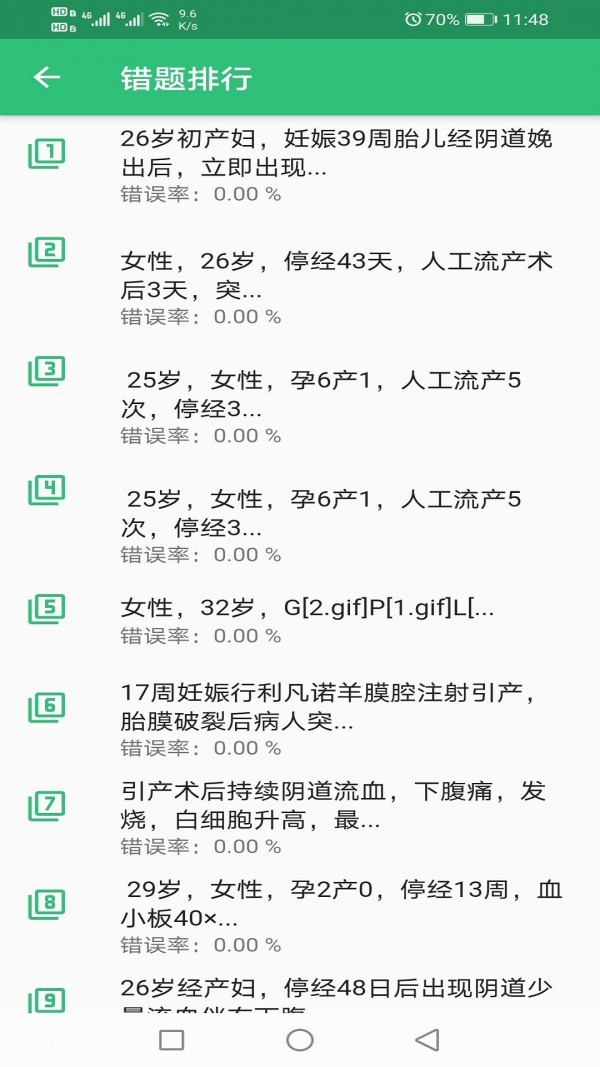Screen dimensions: 600x1067
Task: Go back using the top-left arrow
Action: click(47, 78)
